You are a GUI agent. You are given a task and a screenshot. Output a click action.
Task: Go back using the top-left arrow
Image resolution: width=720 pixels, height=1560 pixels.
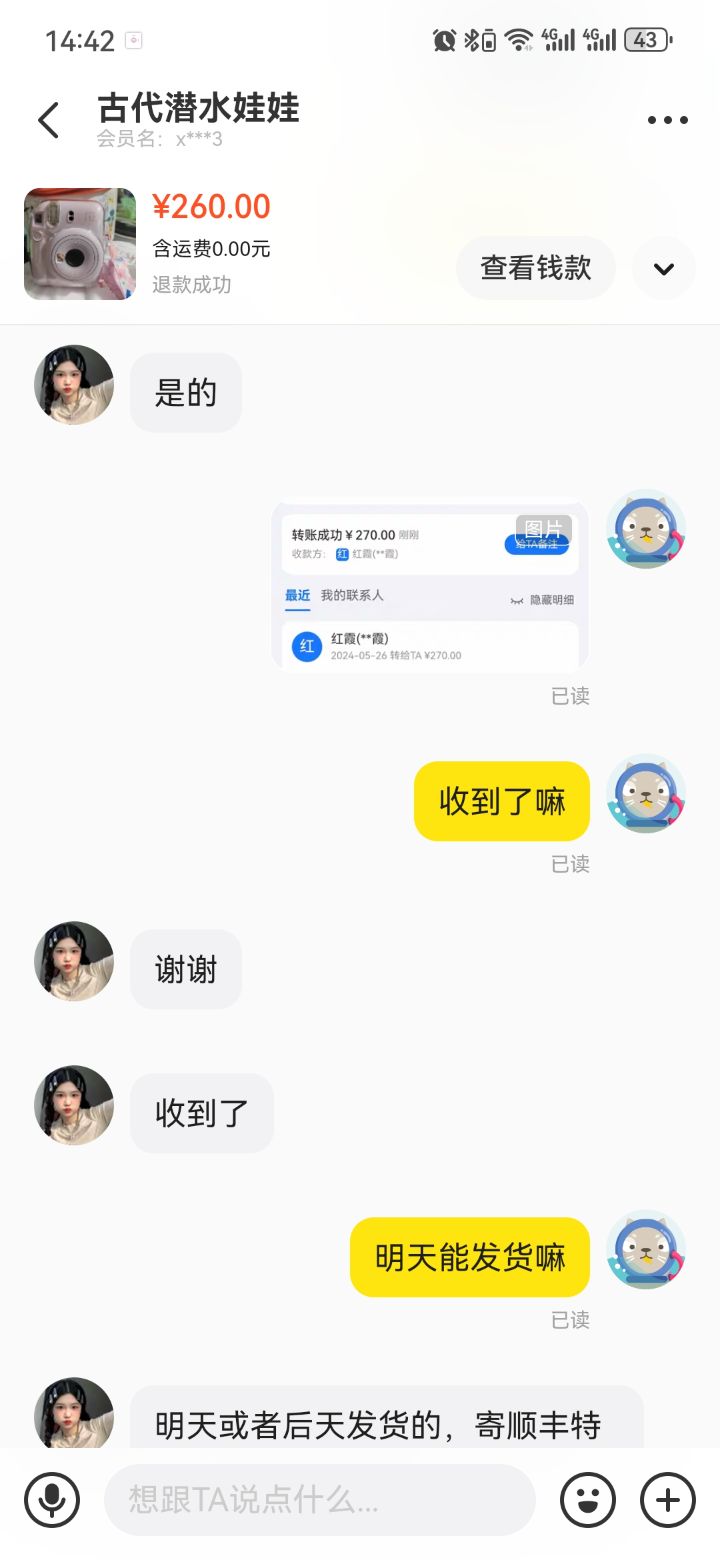[48, 120]
